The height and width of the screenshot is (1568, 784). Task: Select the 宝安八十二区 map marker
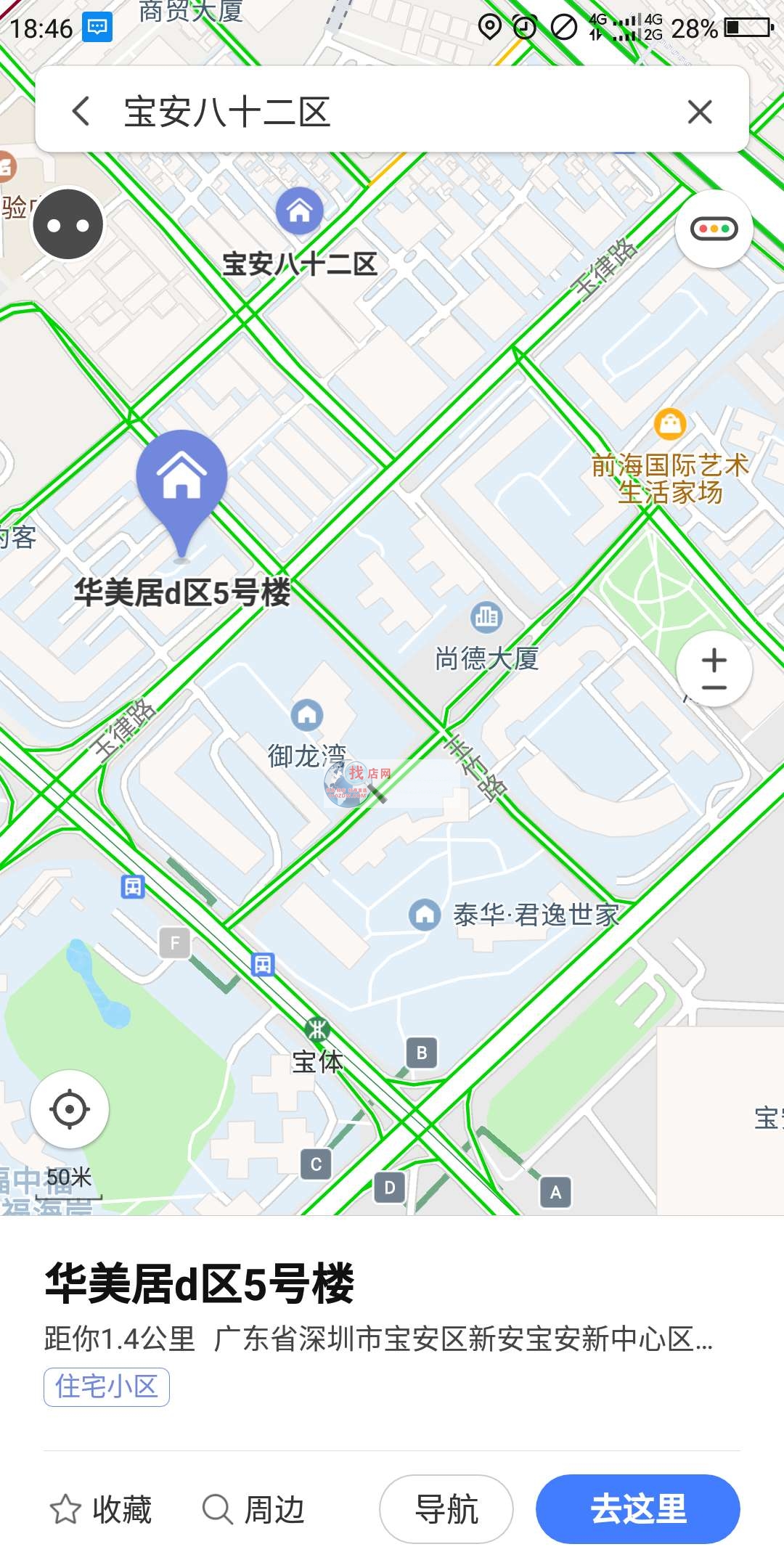(299, 211)
